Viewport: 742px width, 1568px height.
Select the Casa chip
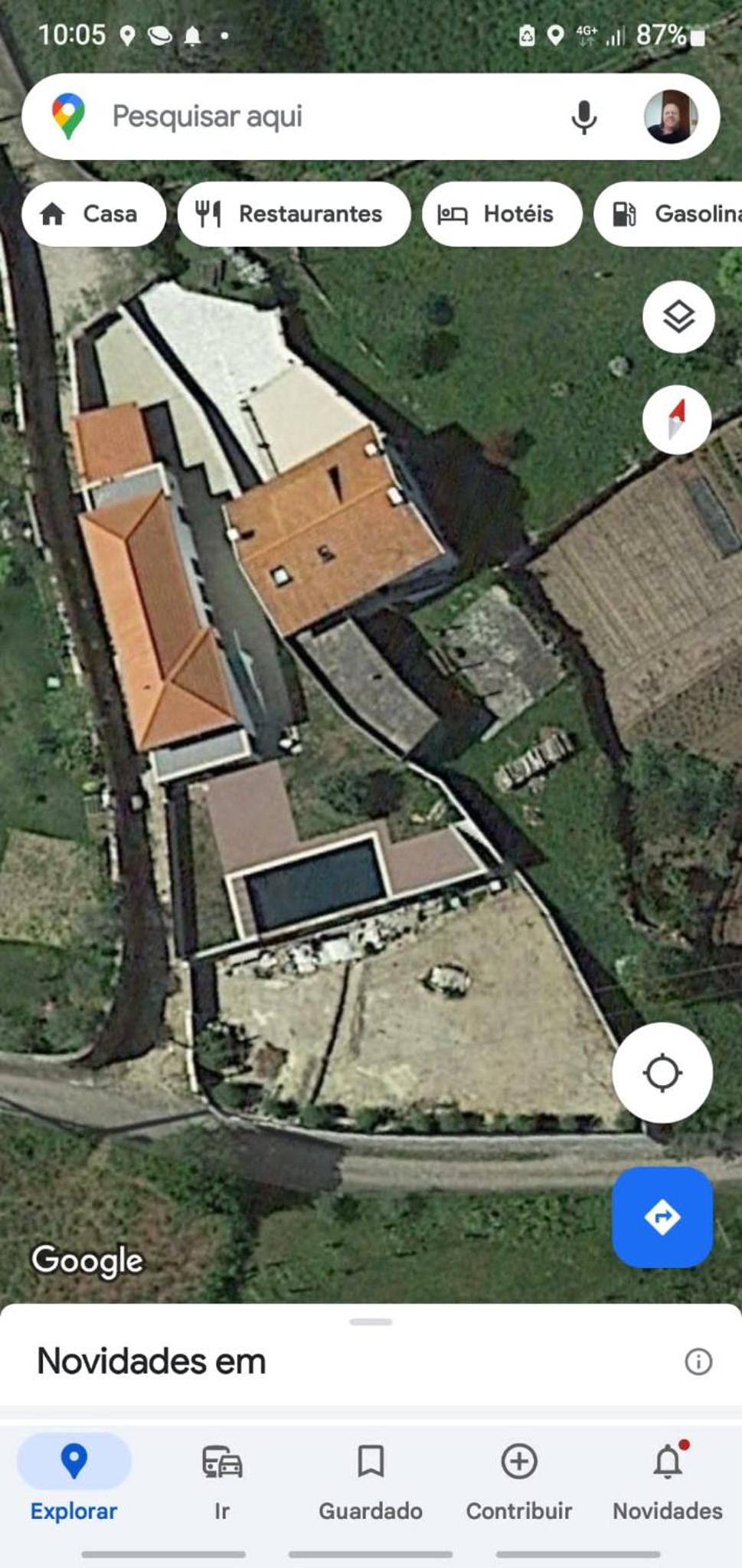pyautogui.click(x=93, y=214)
